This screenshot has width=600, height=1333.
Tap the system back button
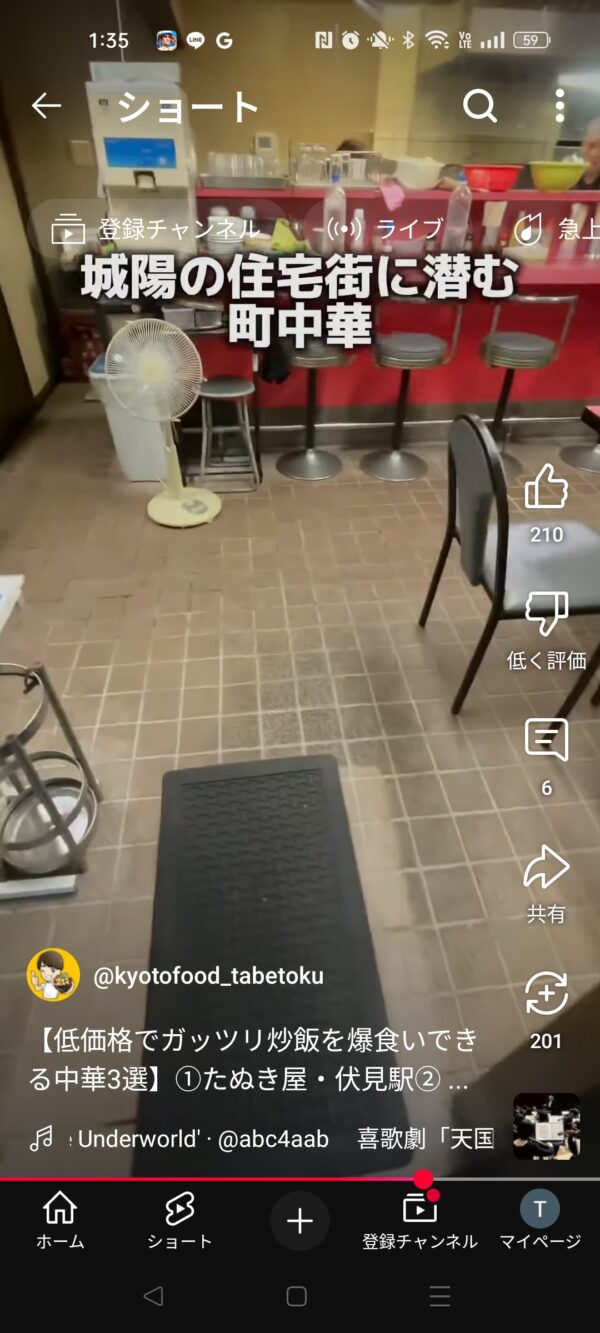[153, 1296]
